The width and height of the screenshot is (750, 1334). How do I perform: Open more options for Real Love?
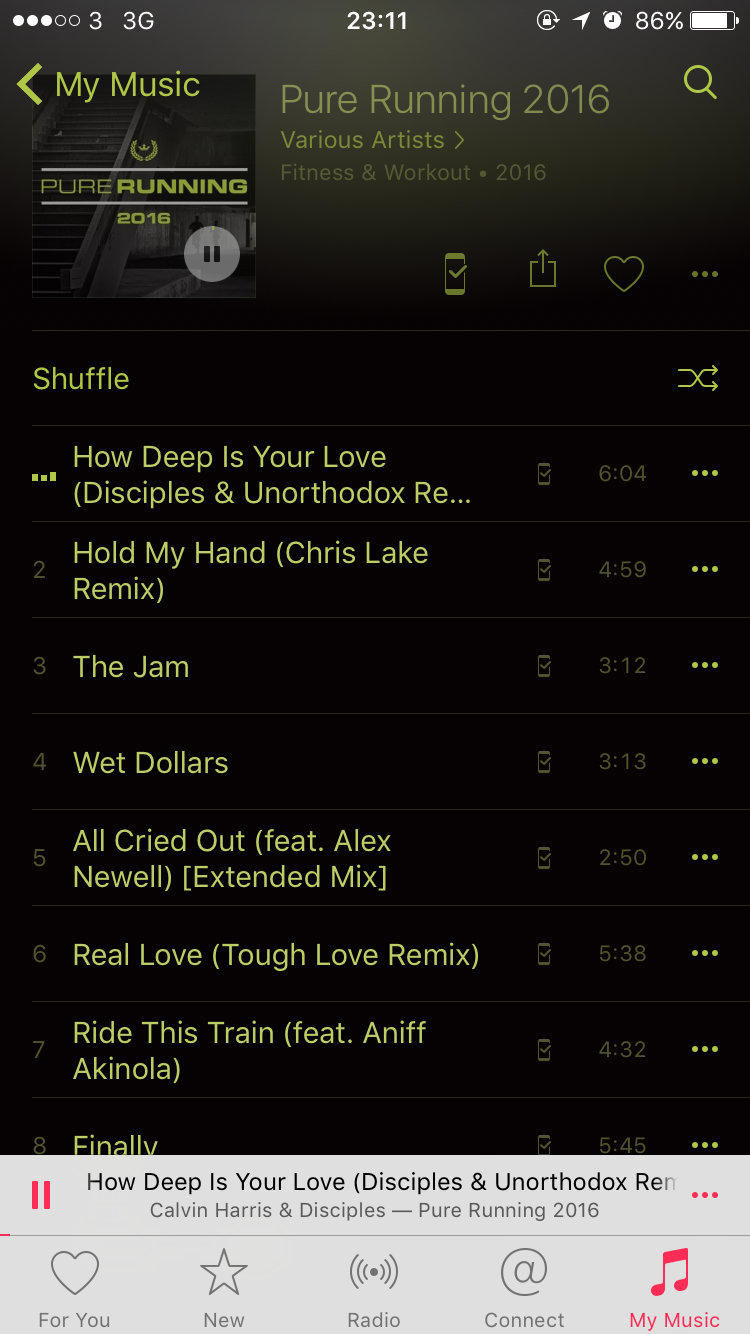click(x=705, y=954)
